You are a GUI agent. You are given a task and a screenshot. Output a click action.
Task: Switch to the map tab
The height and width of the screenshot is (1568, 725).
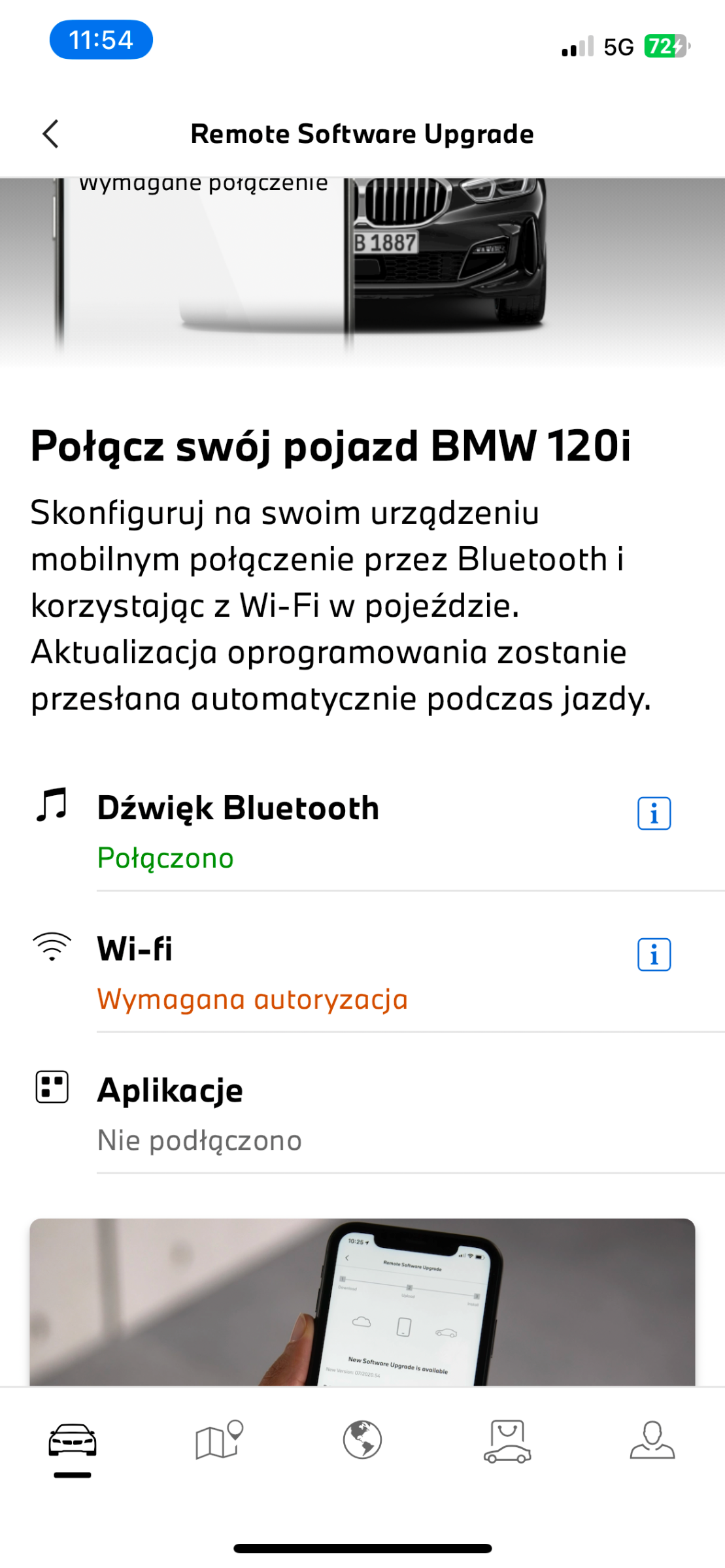click(x=219, y=1440)
